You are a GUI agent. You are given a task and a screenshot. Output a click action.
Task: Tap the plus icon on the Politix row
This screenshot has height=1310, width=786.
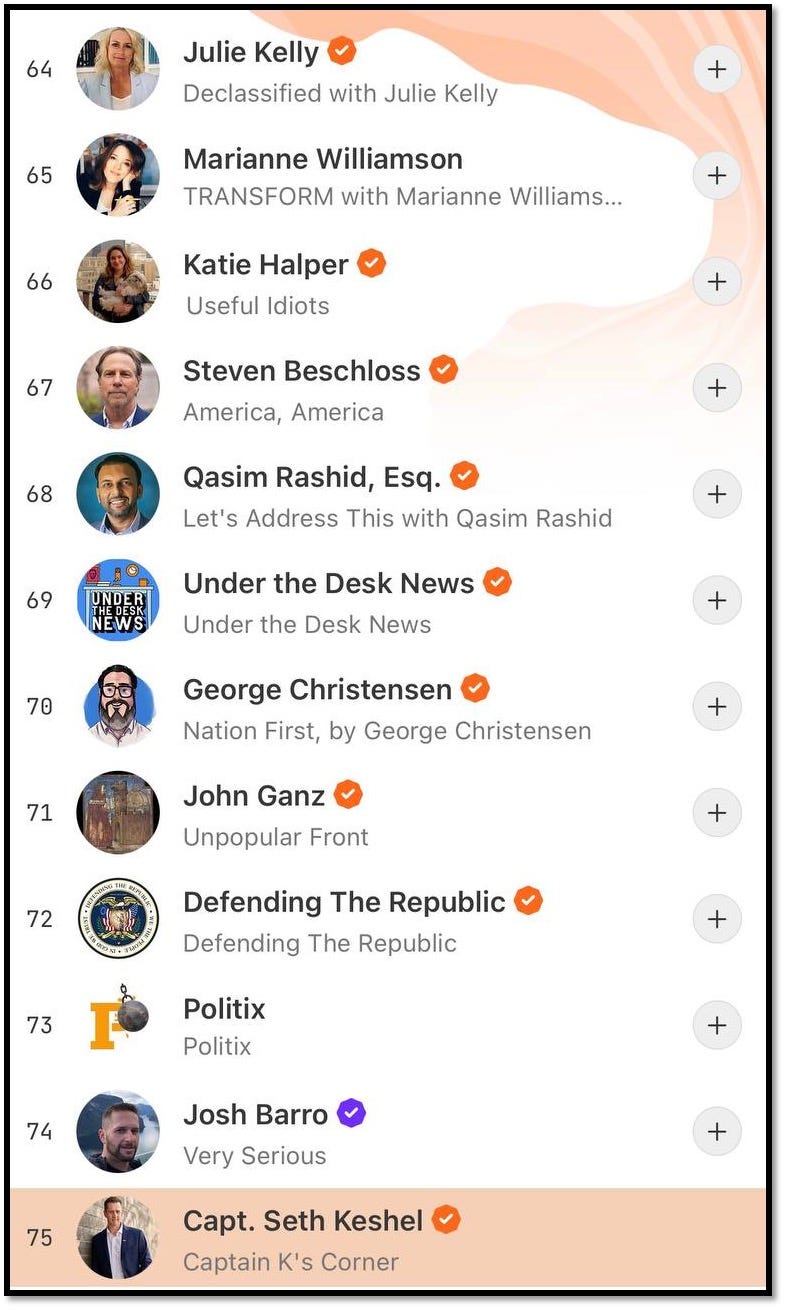(x=716, y=1025)
